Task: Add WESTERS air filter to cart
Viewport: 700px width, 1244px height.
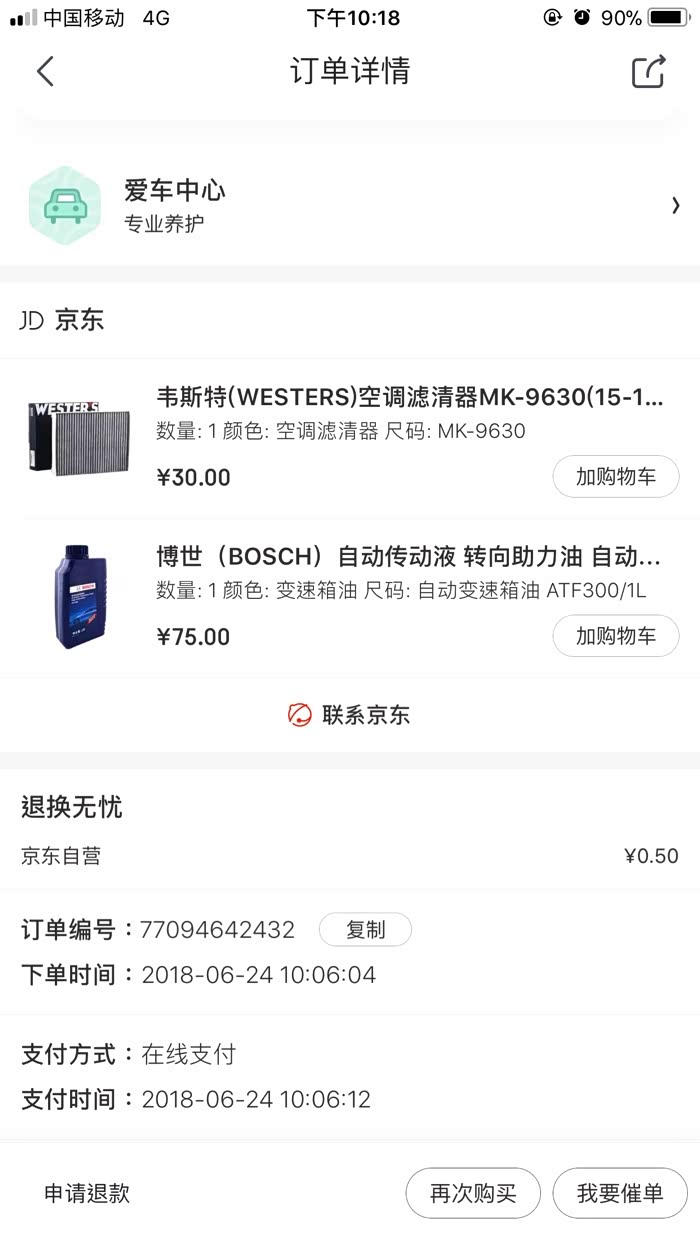Action: point(615,477)
